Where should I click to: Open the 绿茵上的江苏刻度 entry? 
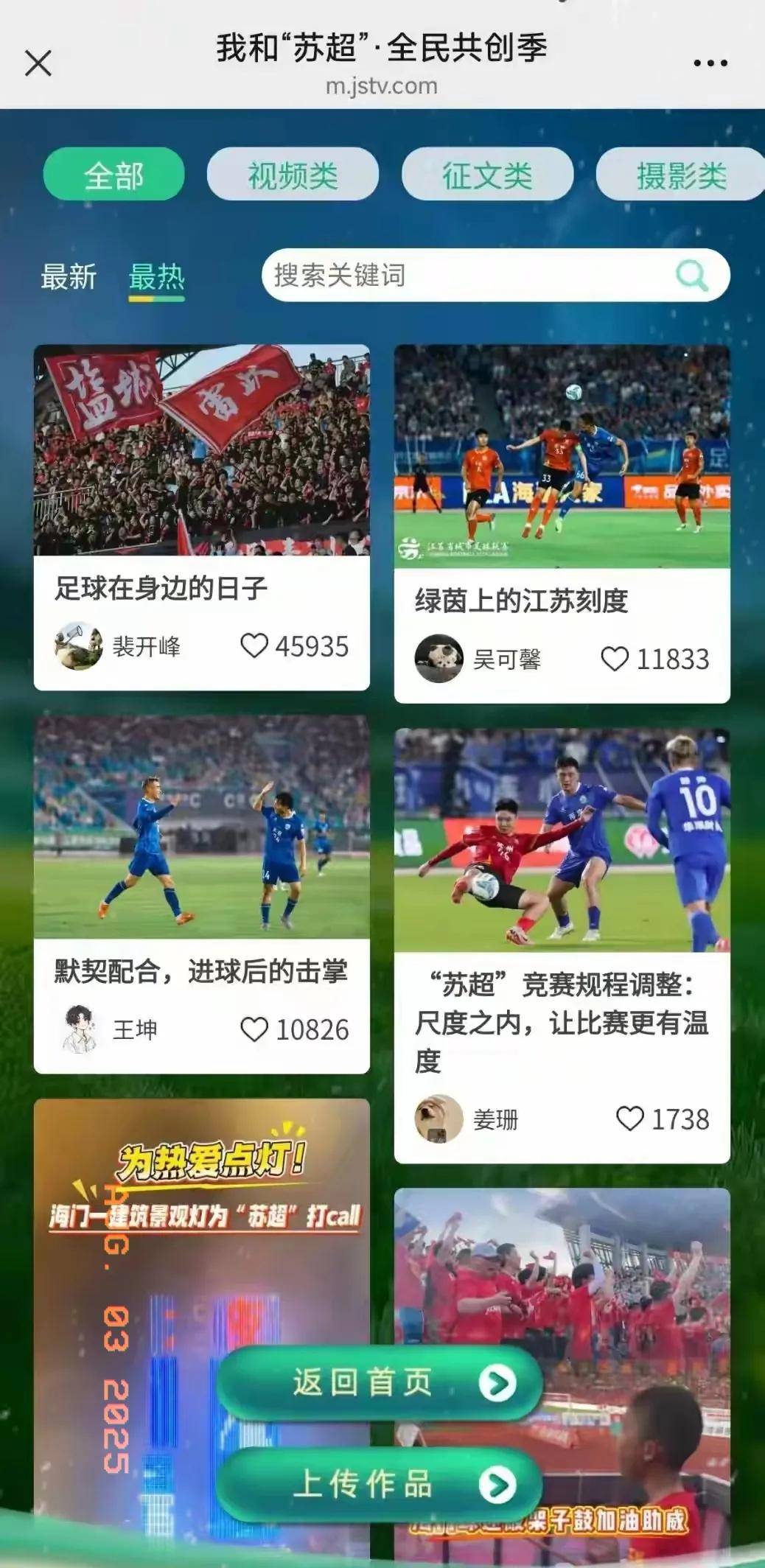pos(562,457)
